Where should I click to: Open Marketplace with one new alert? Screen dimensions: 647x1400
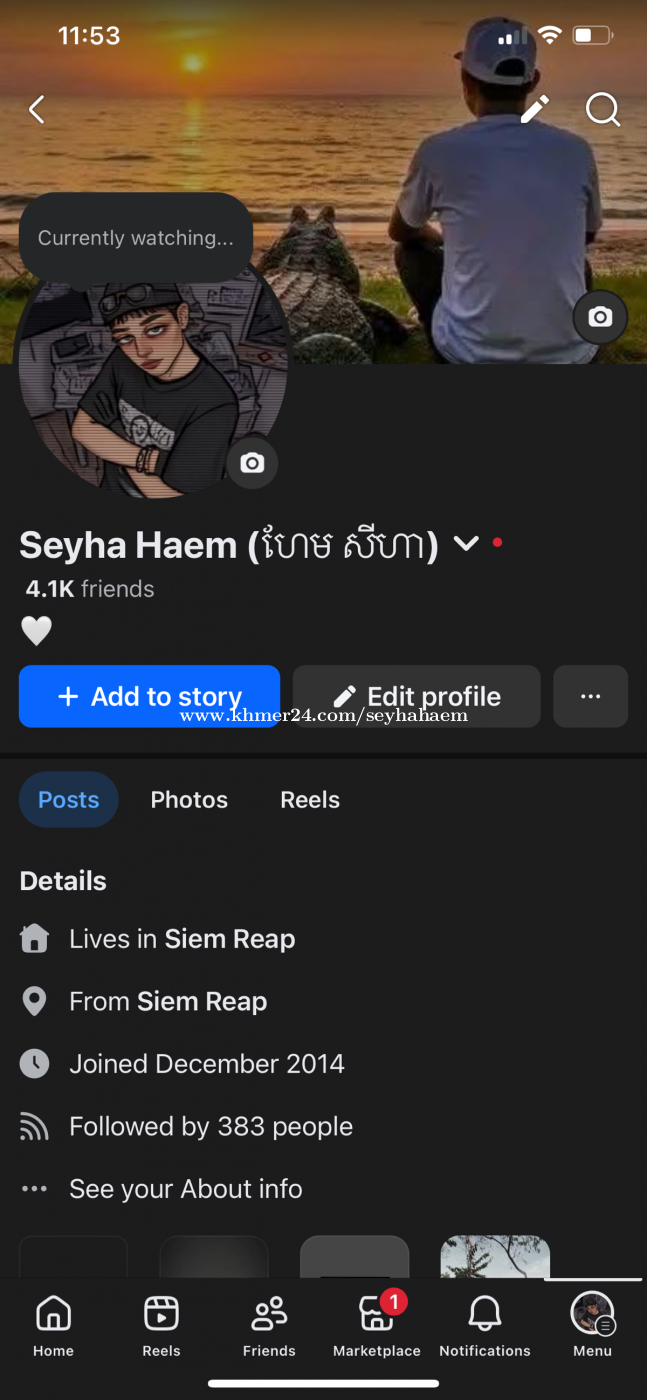tap(377, 1326)
